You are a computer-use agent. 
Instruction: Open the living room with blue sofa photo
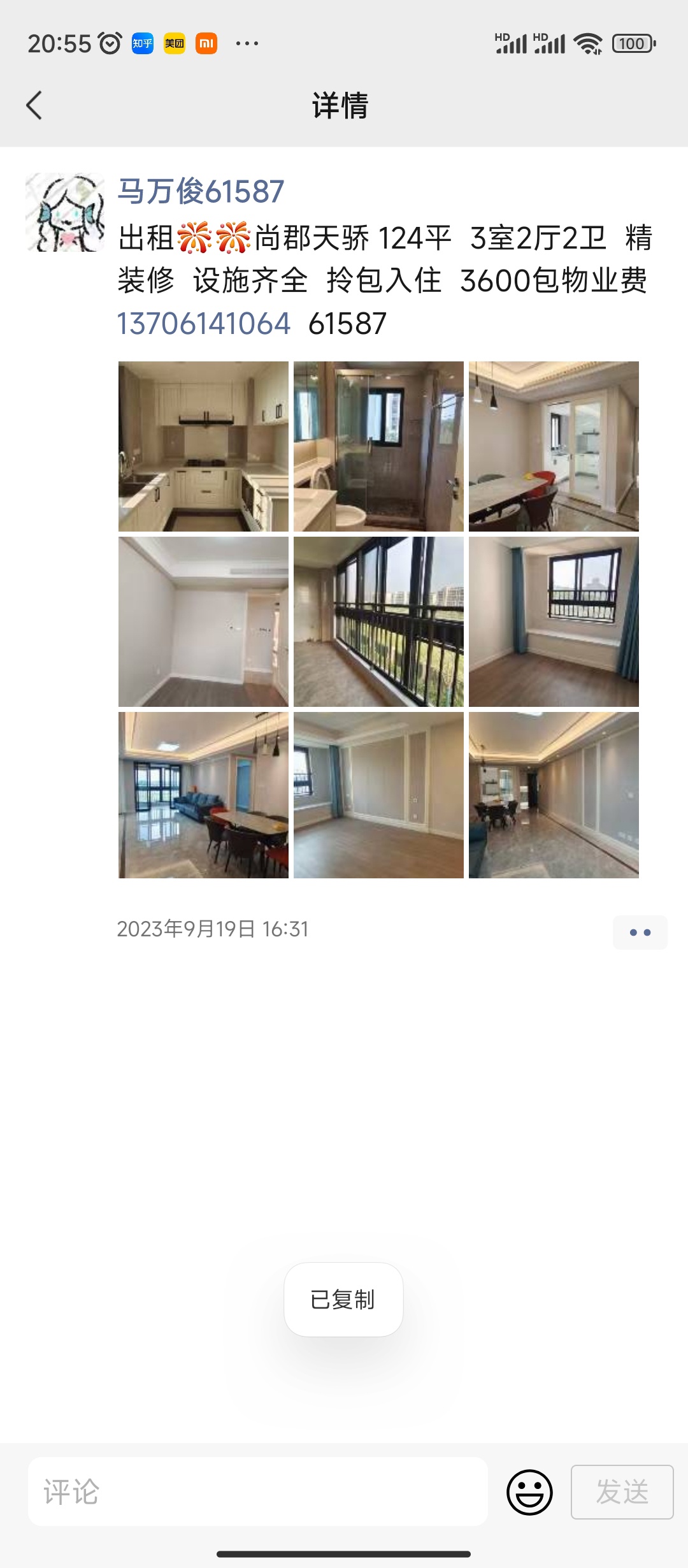point(203,795)
